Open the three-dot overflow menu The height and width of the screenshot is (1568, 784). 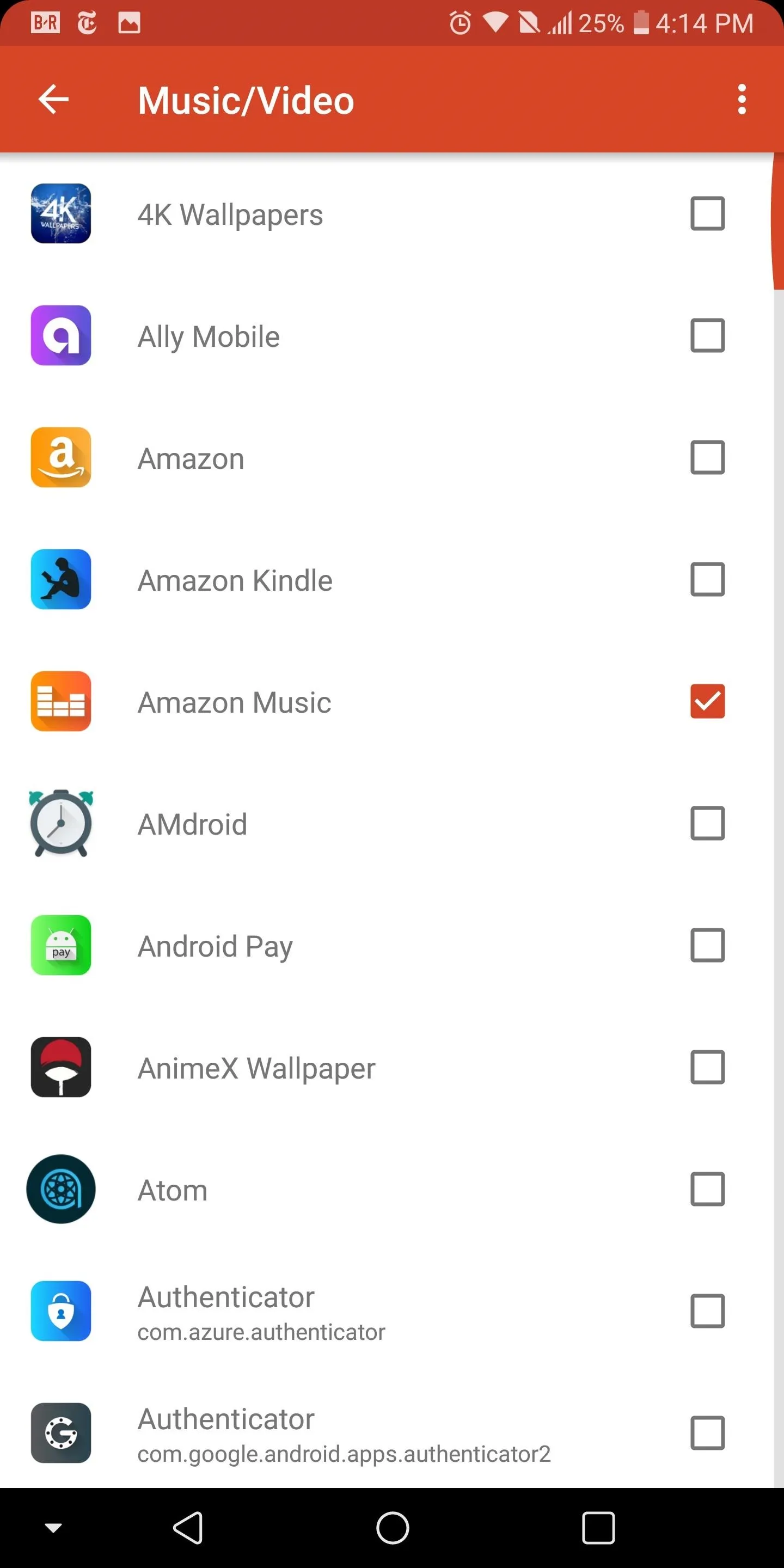click(x=742, y=99)
